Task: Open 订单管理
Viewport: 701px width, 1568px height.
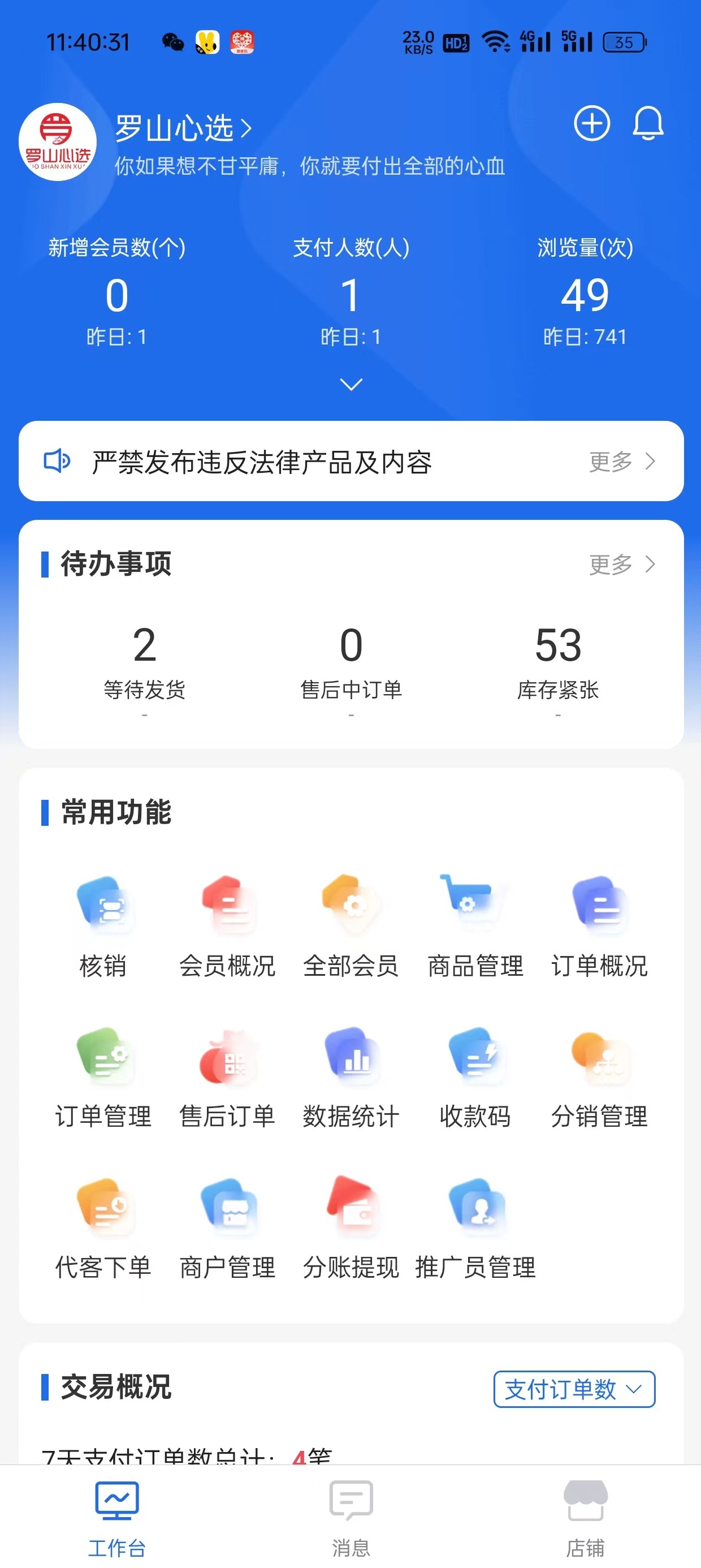Action: pyautogui.click(x=103, y=1078)
